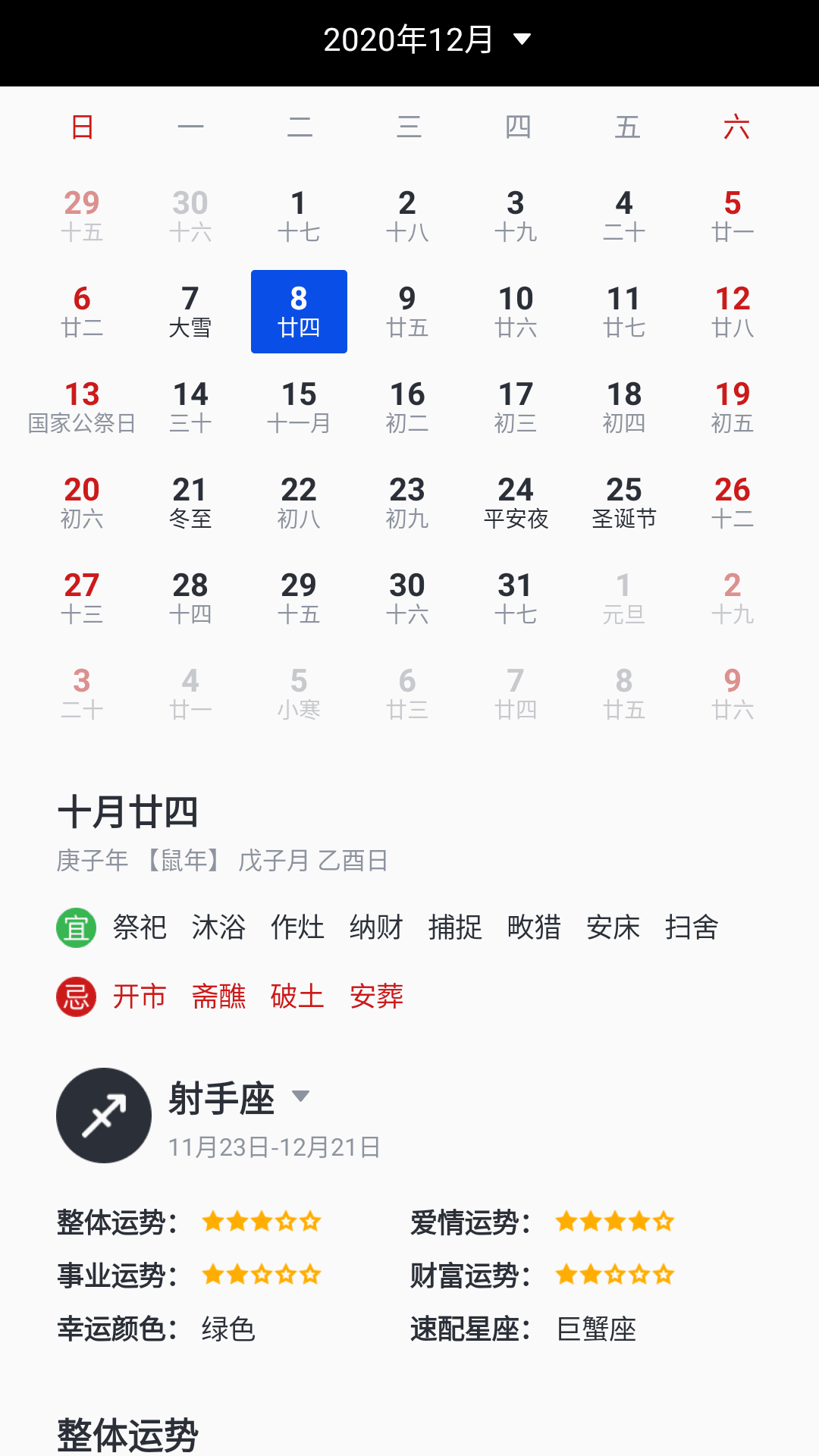Viewport: 819px width, 1456px height.
Task: Tap the Sagittarius constellation icon
Action: pyautogui.click(x=104, y=1115)
